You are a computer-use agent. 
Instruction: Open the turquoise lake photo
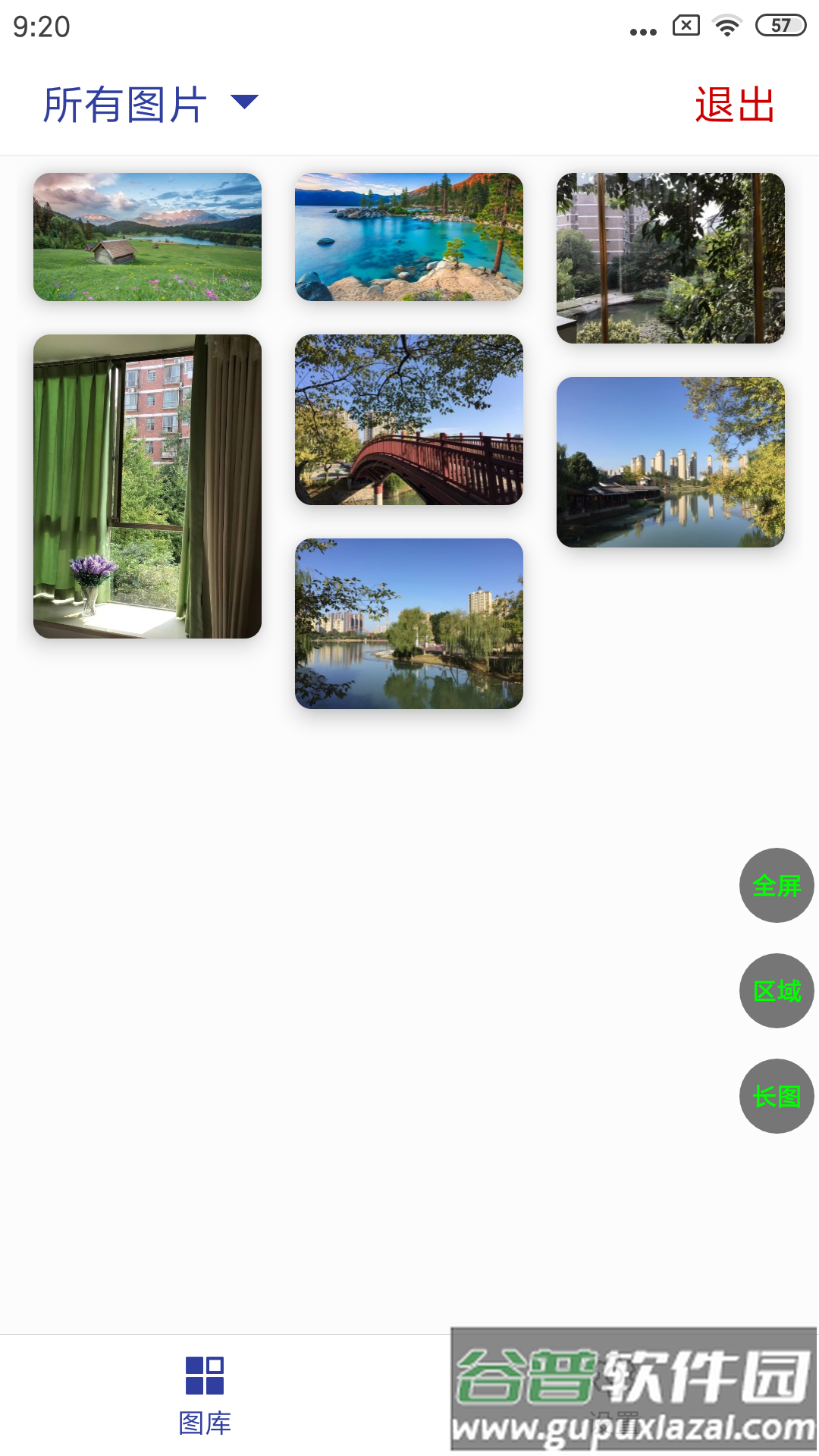coord(409,237)
